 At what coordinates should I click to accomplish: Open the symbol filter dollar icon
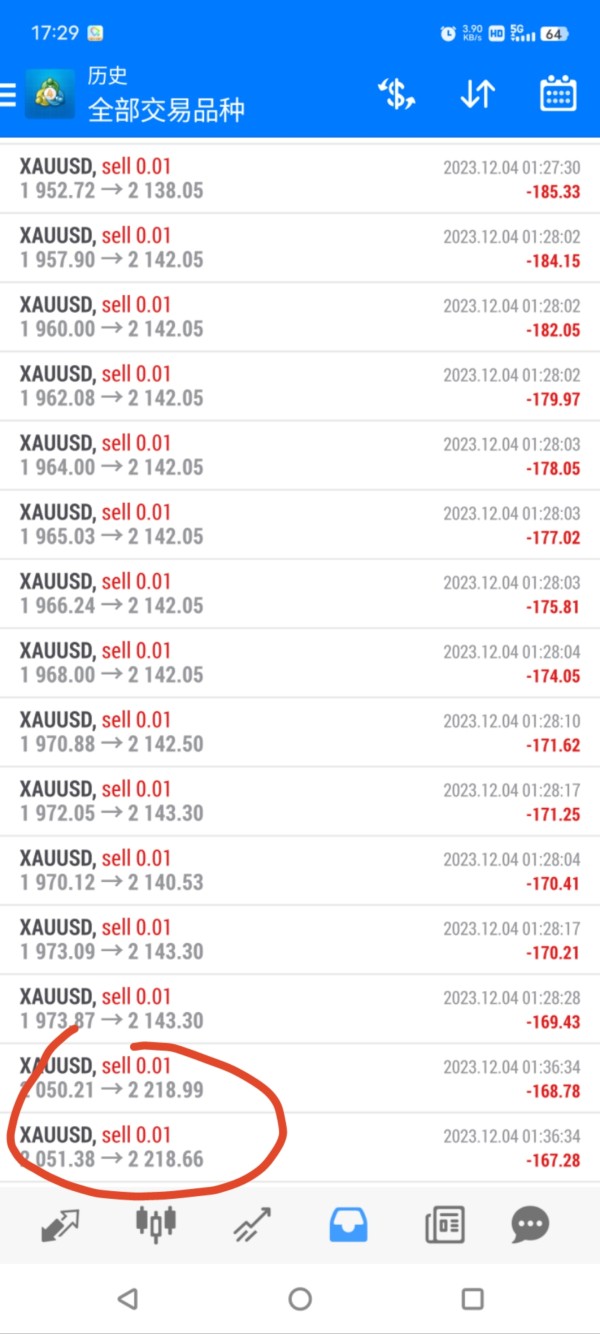(396, 94)
